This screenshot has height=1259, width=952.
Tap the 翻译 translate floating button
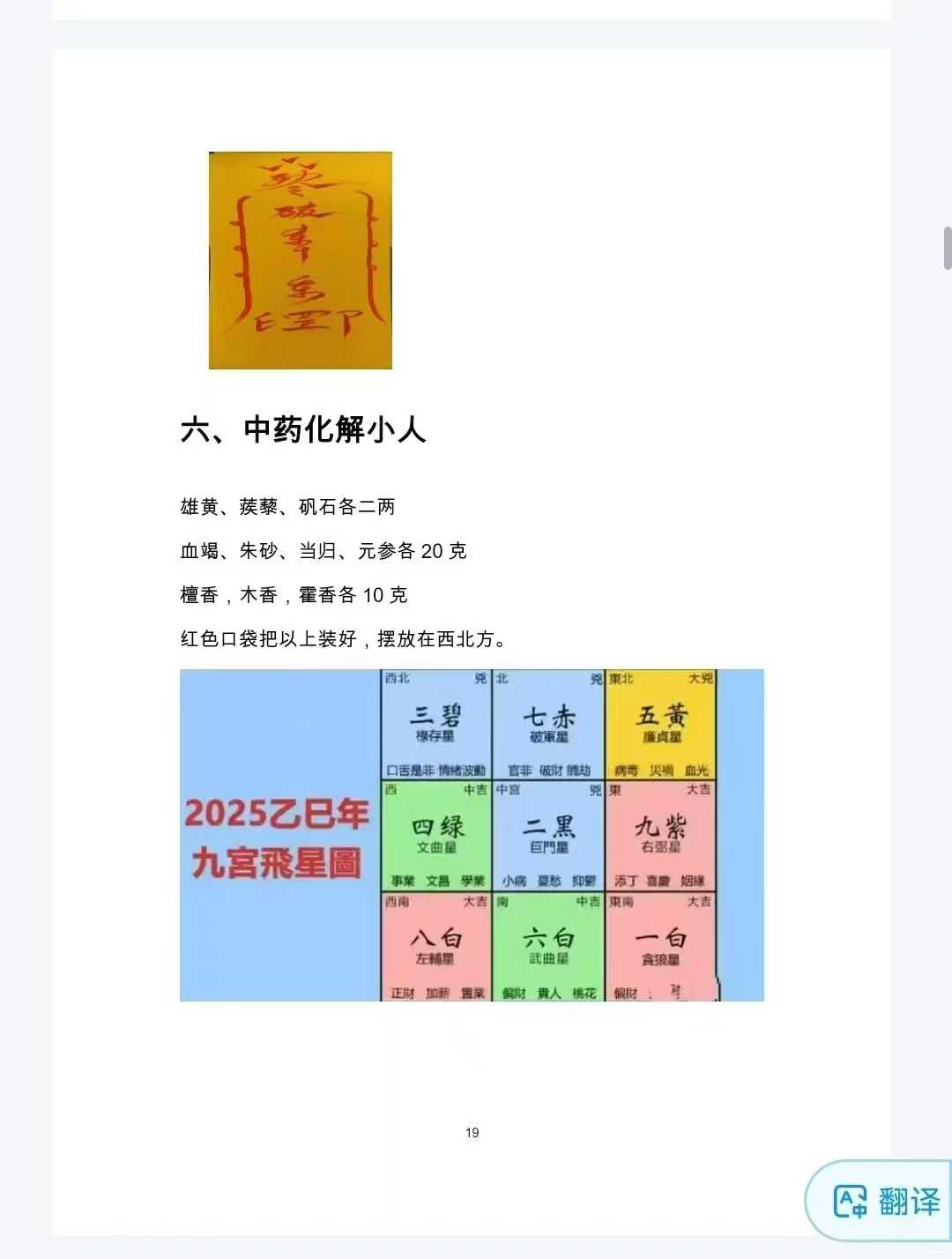click(x=885, y=1201)
